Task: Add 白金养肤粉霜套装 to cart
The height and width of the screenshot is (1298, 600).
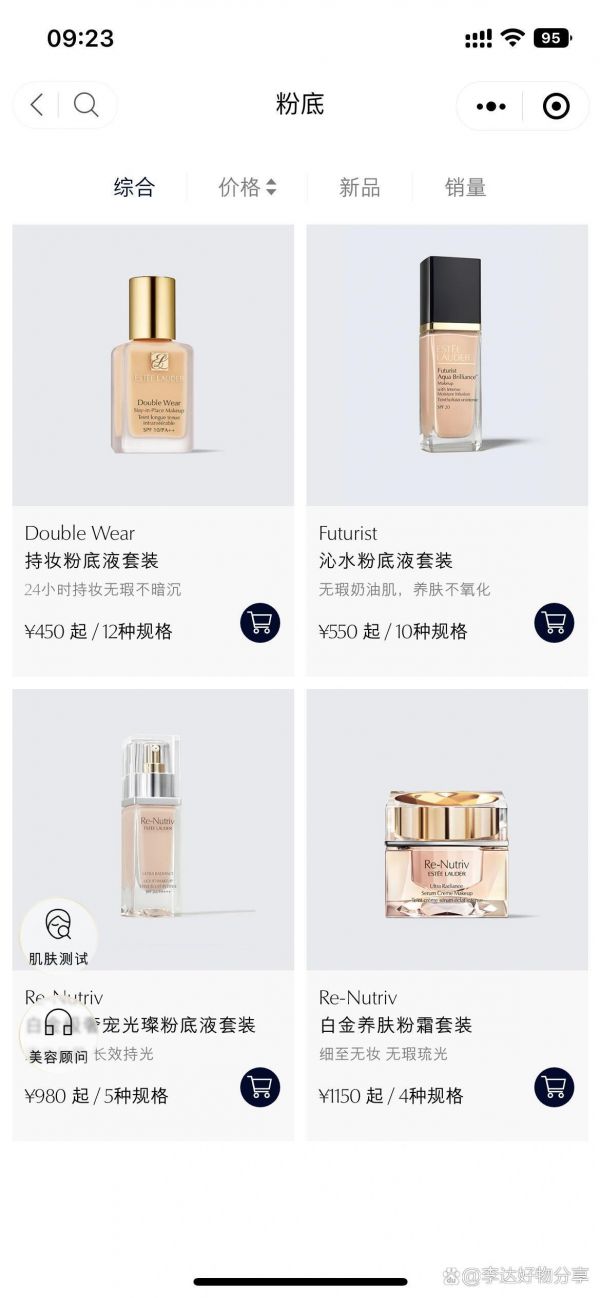Action: click(x=554, y=1087)
